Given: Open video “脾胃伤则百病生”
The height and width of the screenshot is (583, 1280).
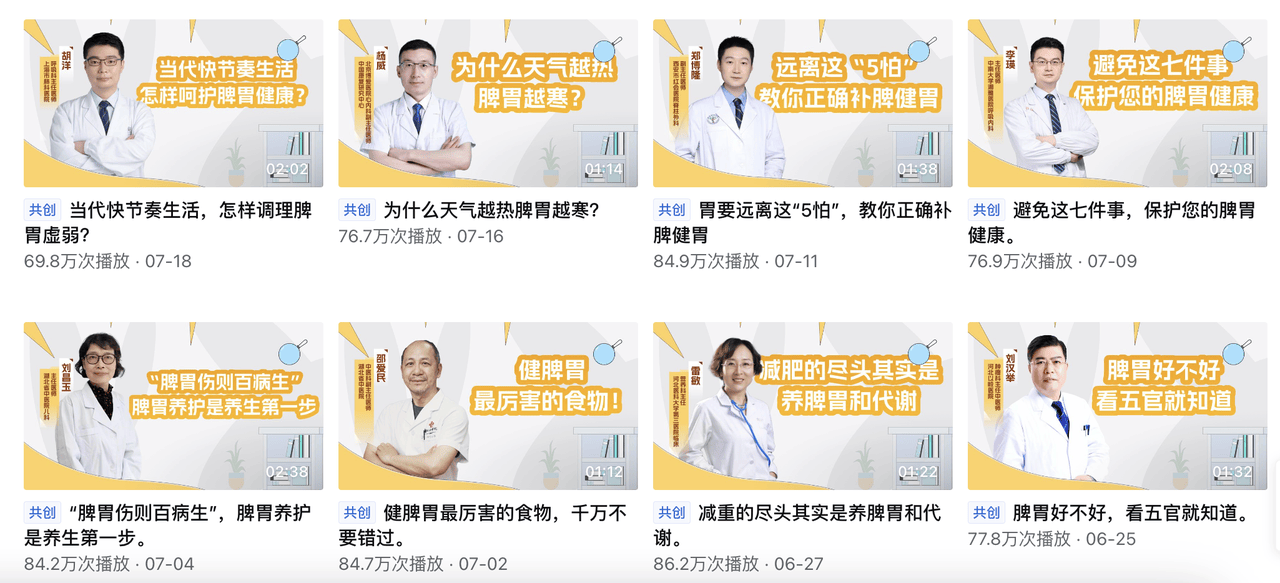Looking at the screenshot, I should coord(173,405).
